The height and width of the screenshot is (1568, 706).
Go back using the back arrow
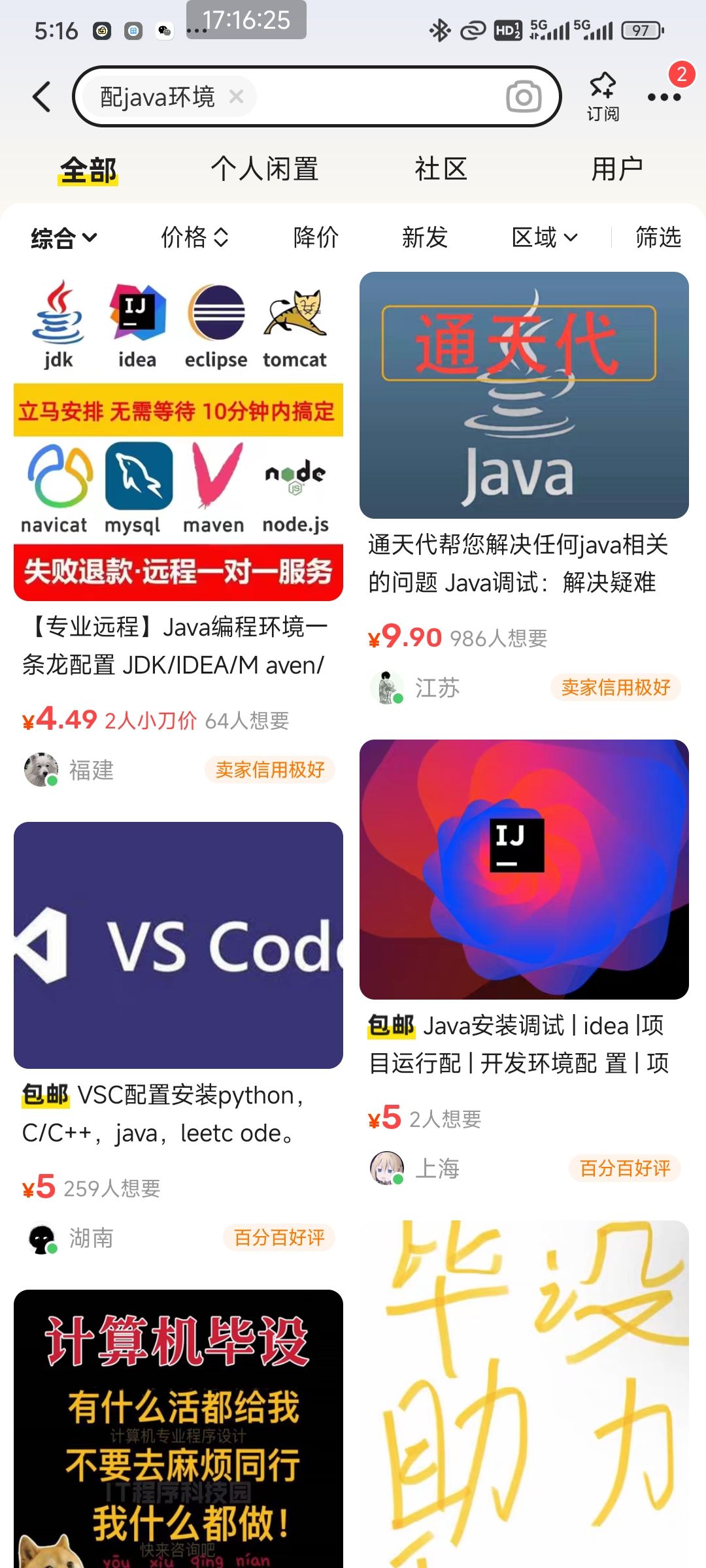click(x=42, y=97)
